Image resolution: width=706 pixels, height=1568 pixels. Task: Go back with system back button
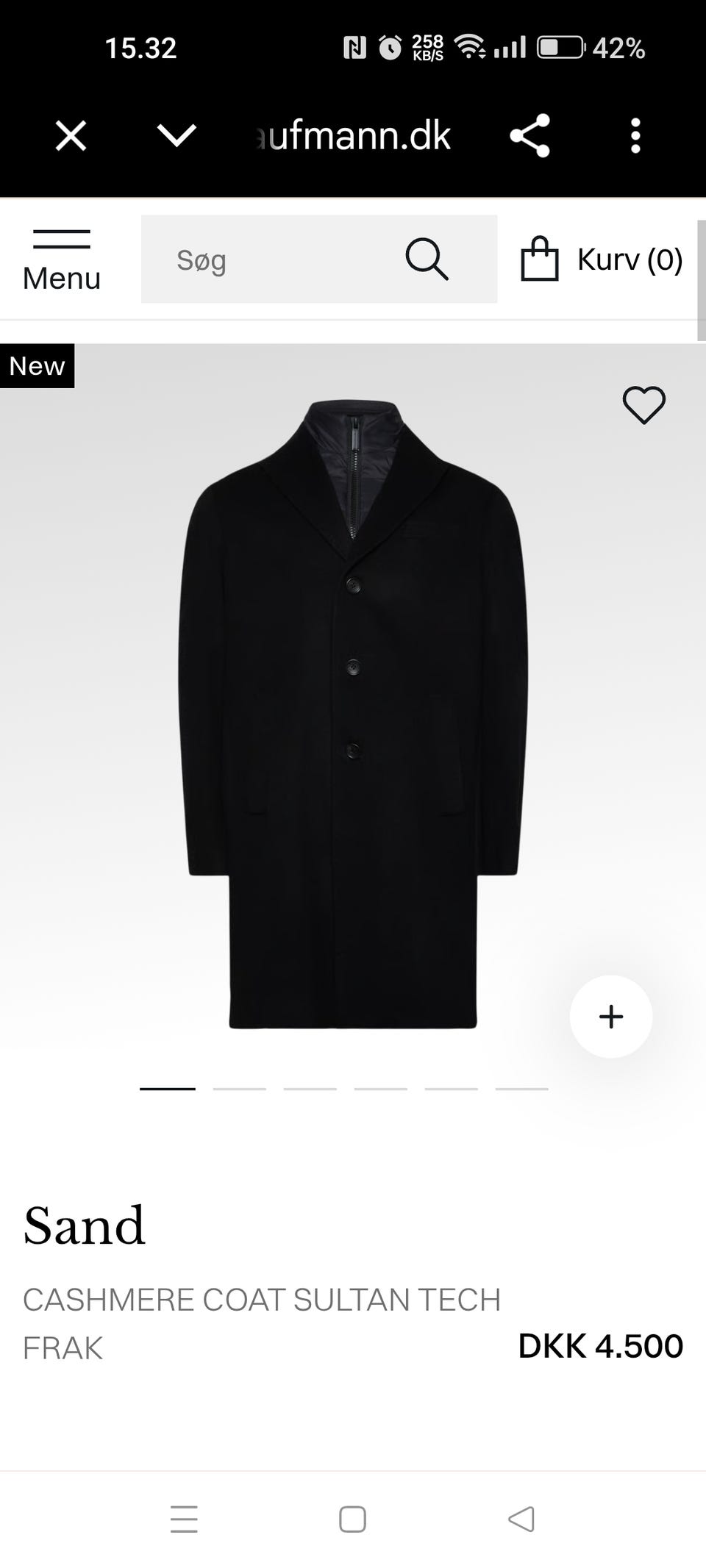[521, 1519]
